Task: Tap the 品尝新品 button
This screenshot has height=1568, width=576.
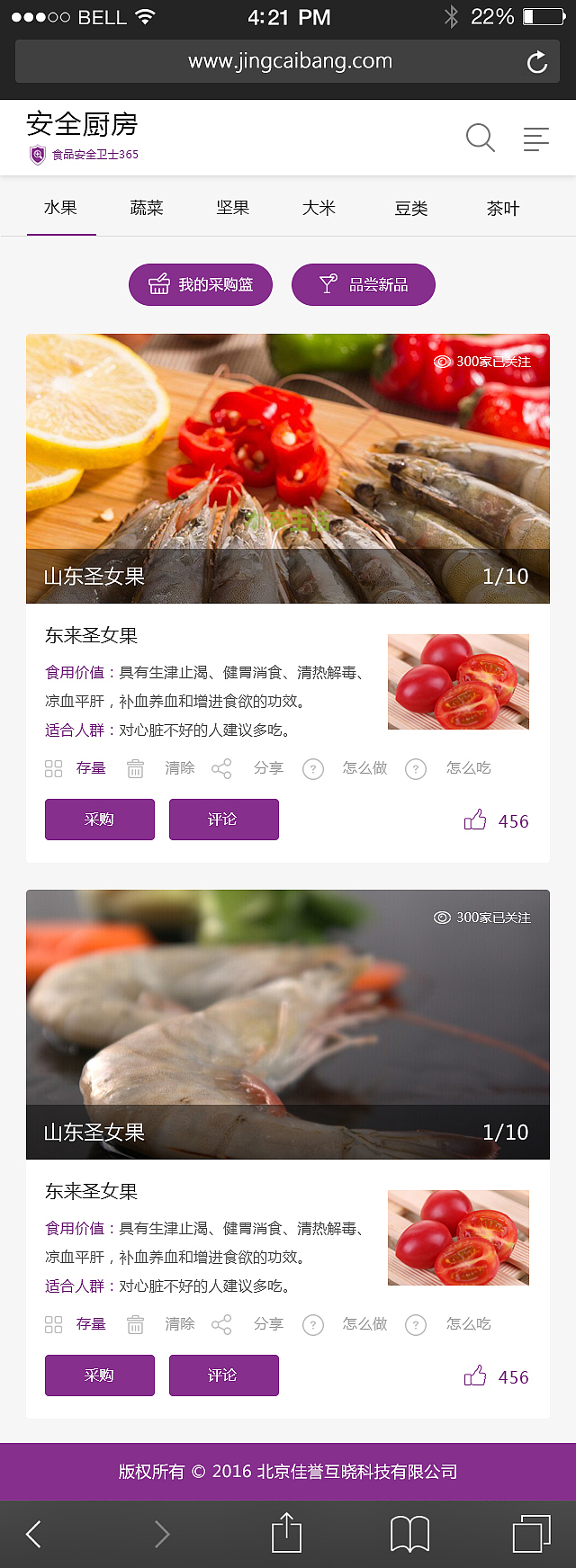Action: 364,285
